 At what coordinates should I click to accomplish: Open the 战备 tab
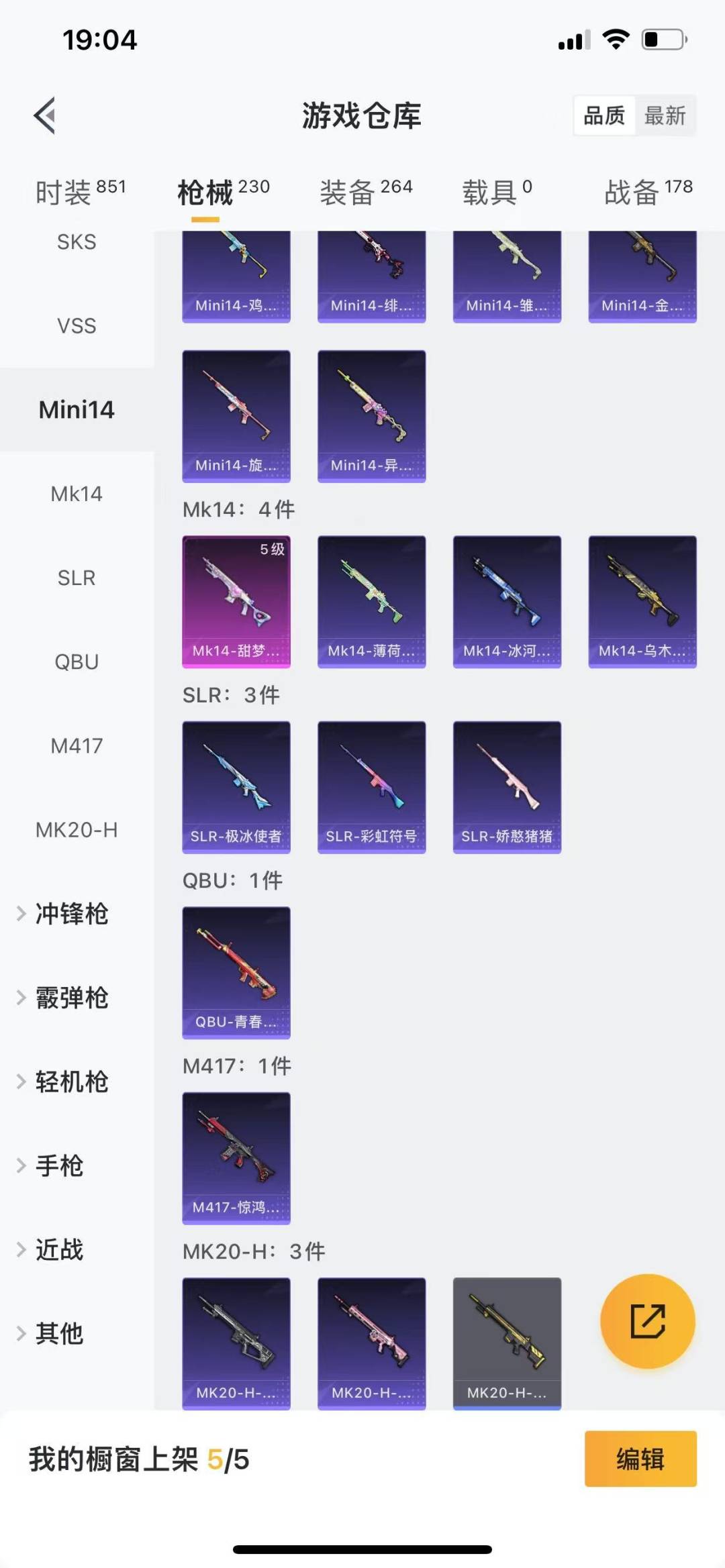[648, 192]
